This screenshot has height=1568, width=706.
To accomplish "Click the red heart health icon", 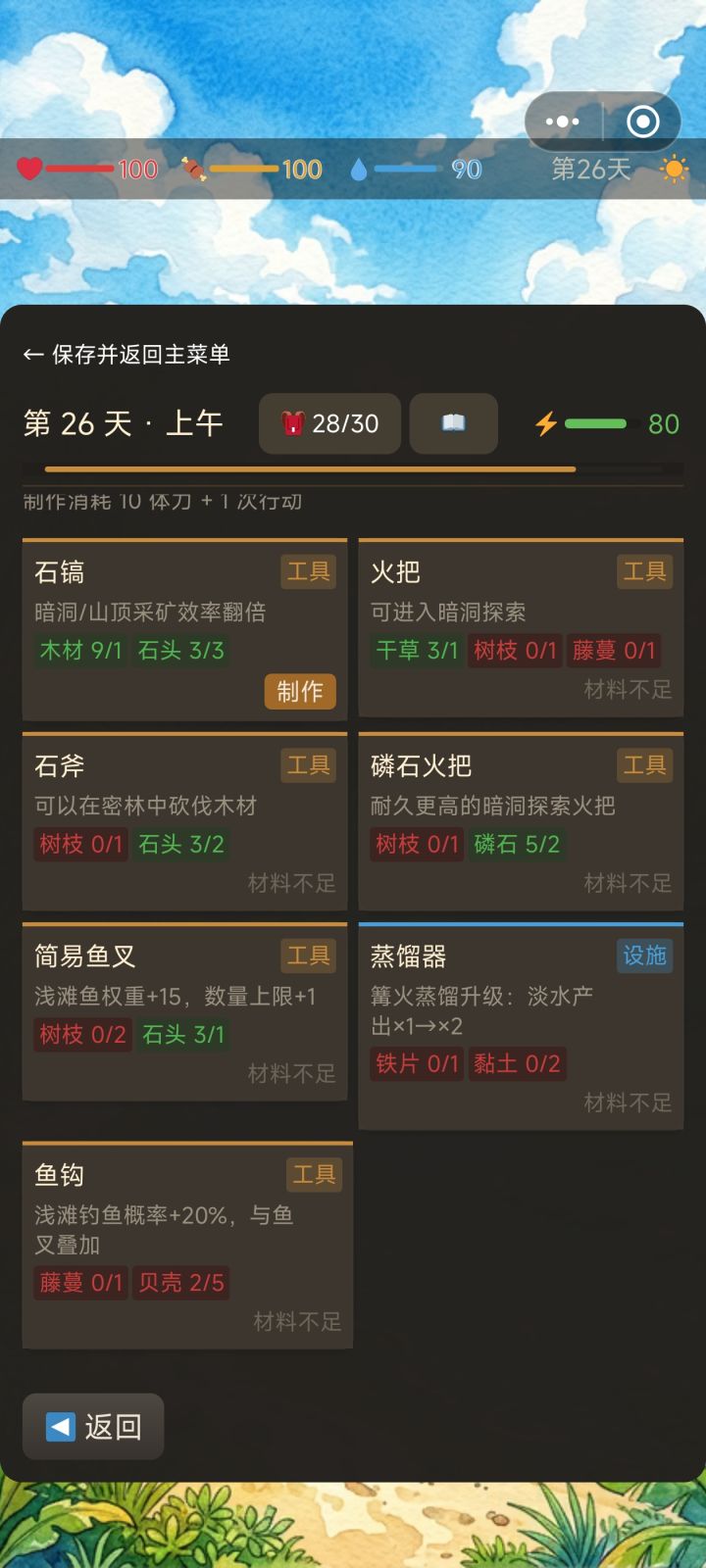I will (x=29, y=169).
